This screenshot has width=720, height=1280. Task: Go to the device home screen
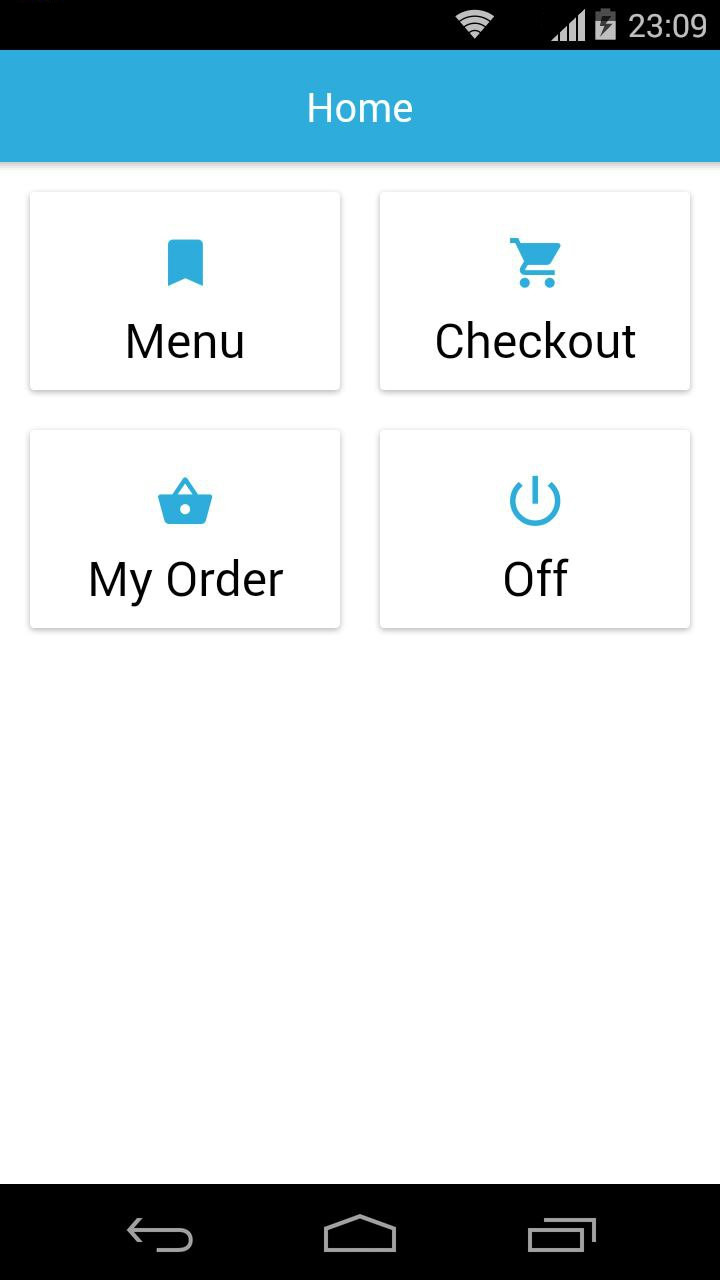(x=360, y=1234)
